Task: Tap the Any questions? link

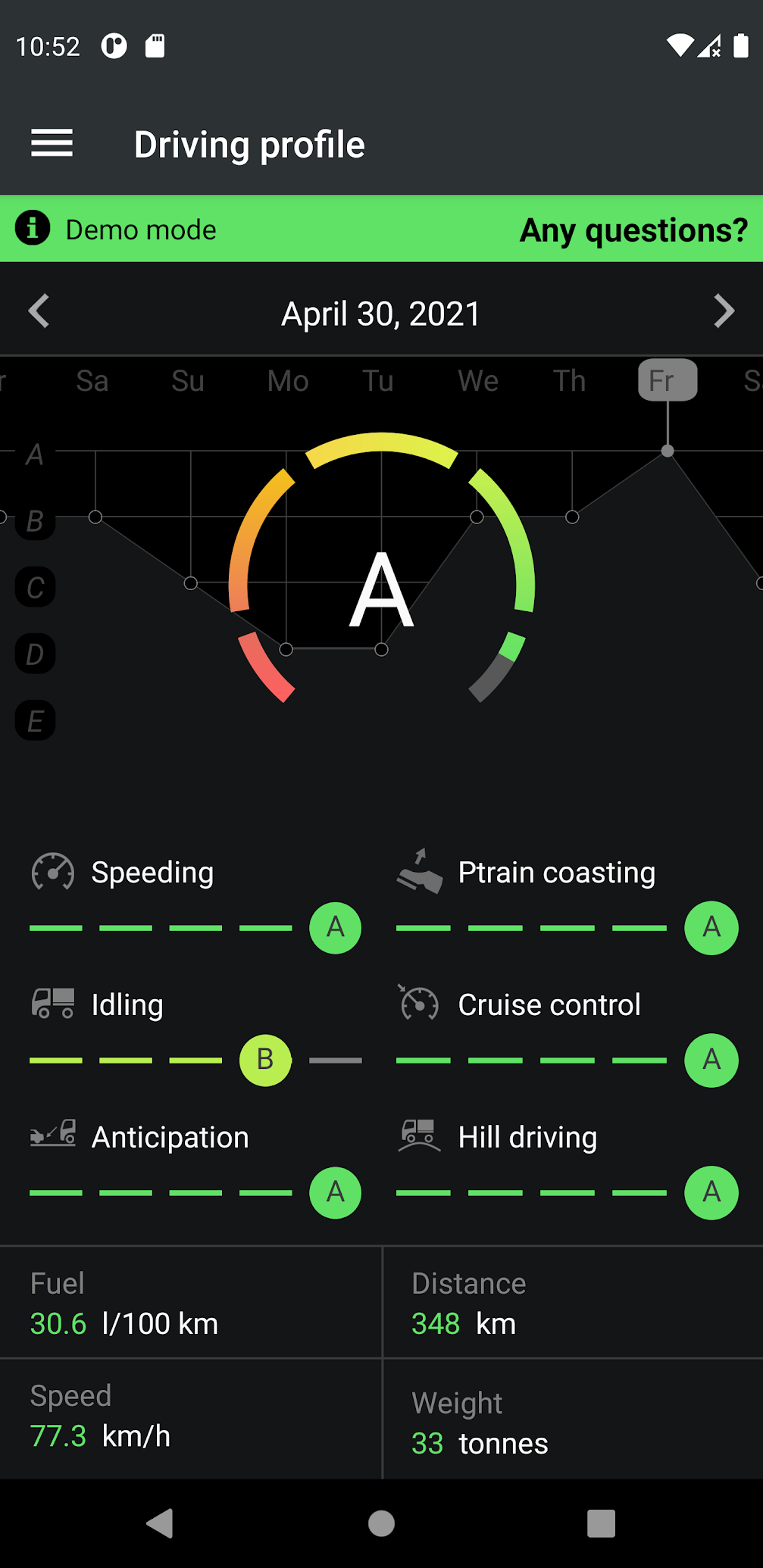Action: tap(633, 230)
